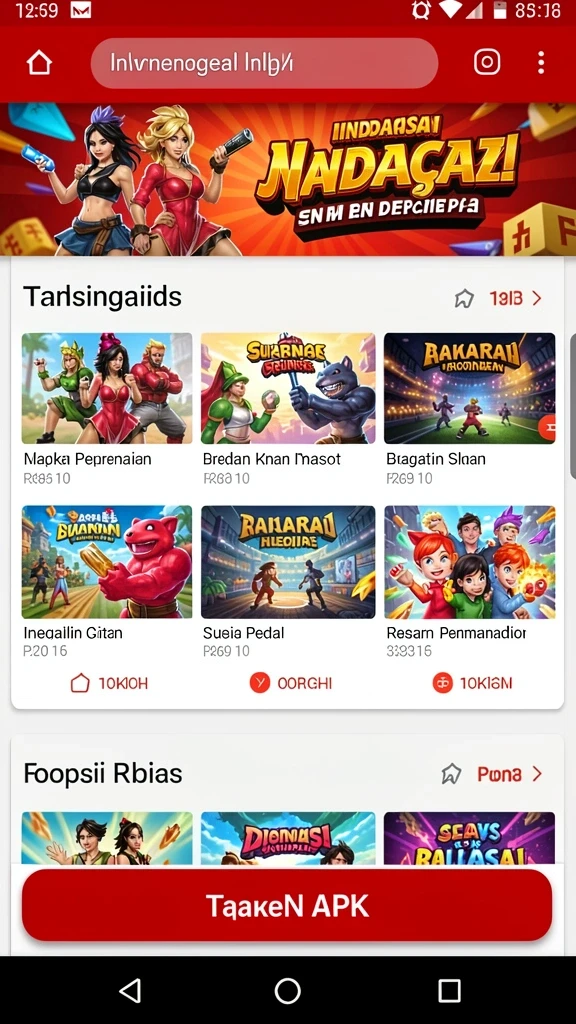
Task: Open the Inegallin Gitan game card
Action: click(107, 582)
